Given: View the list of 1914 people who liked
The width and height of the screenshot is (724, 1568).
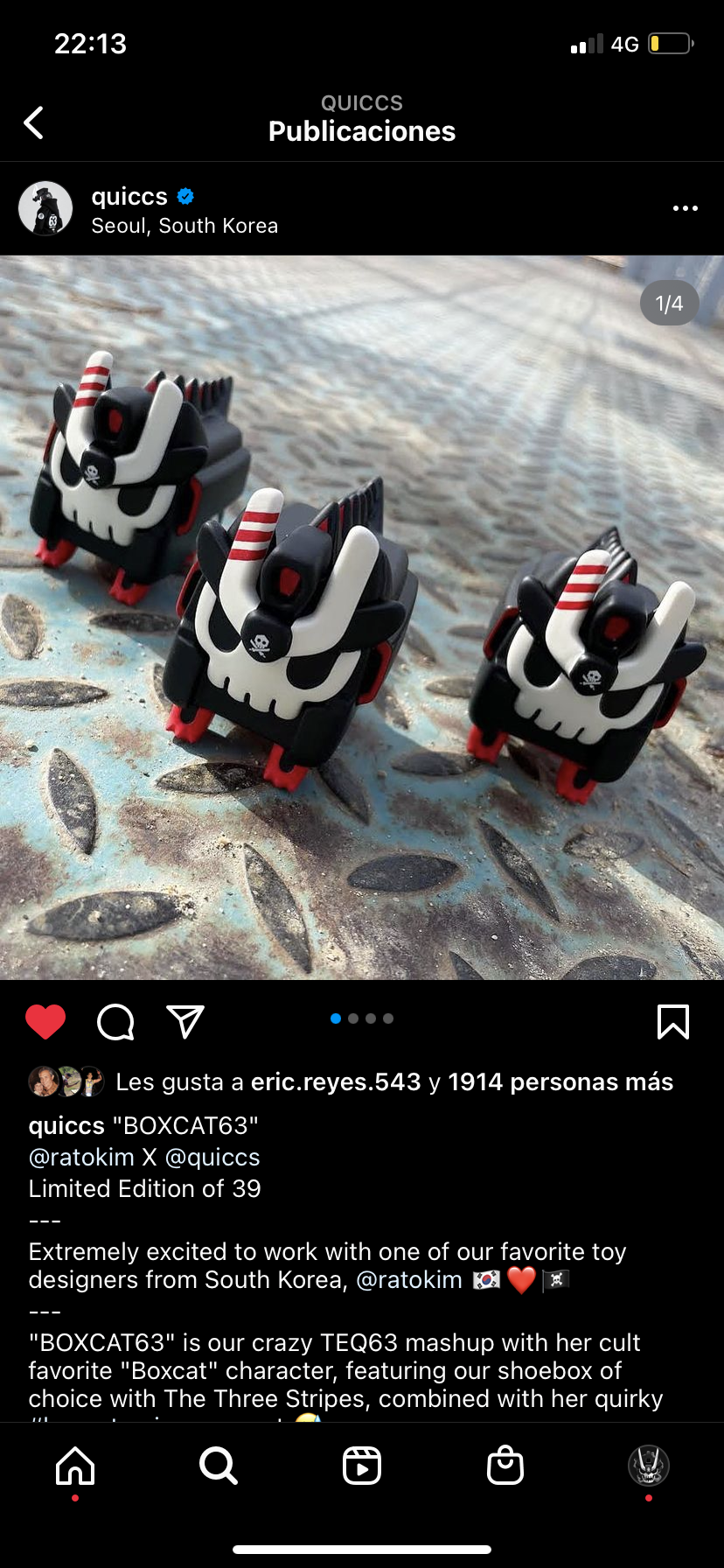Looking at the screenshot, I should (560, 1082).
